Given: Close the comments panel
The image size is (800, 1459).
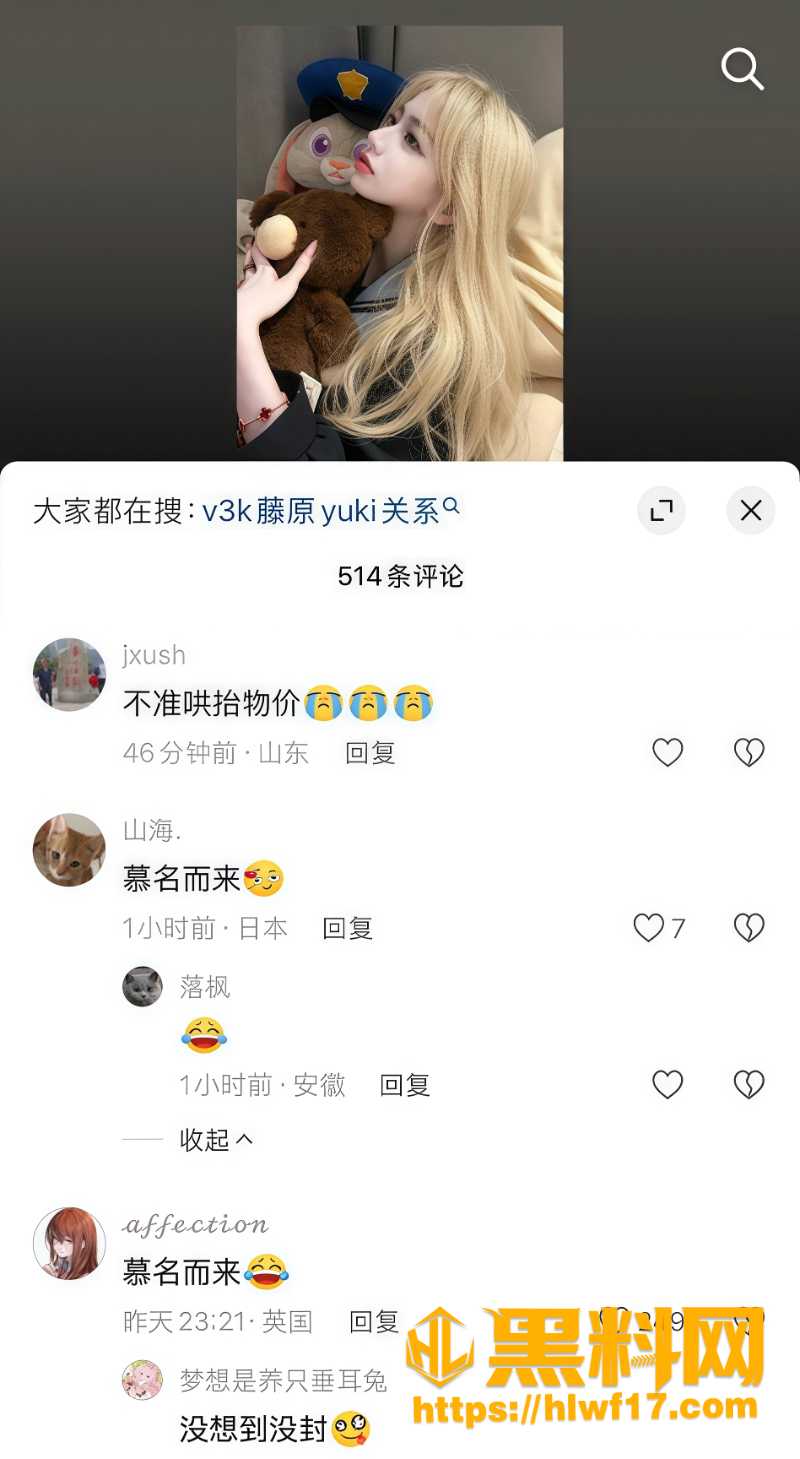Looking at the screenshot, I should tap(751, 511).
